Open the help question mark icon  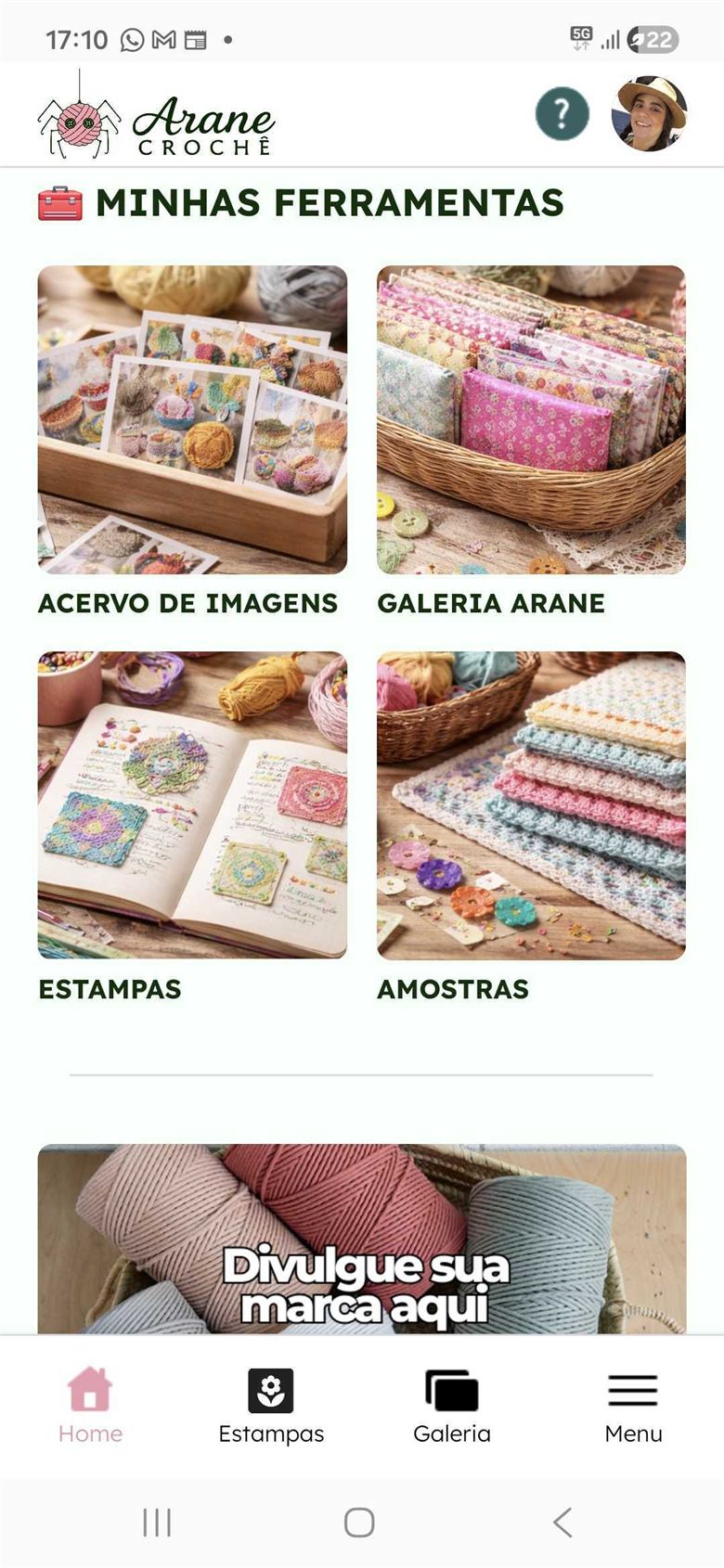[562, 113]
